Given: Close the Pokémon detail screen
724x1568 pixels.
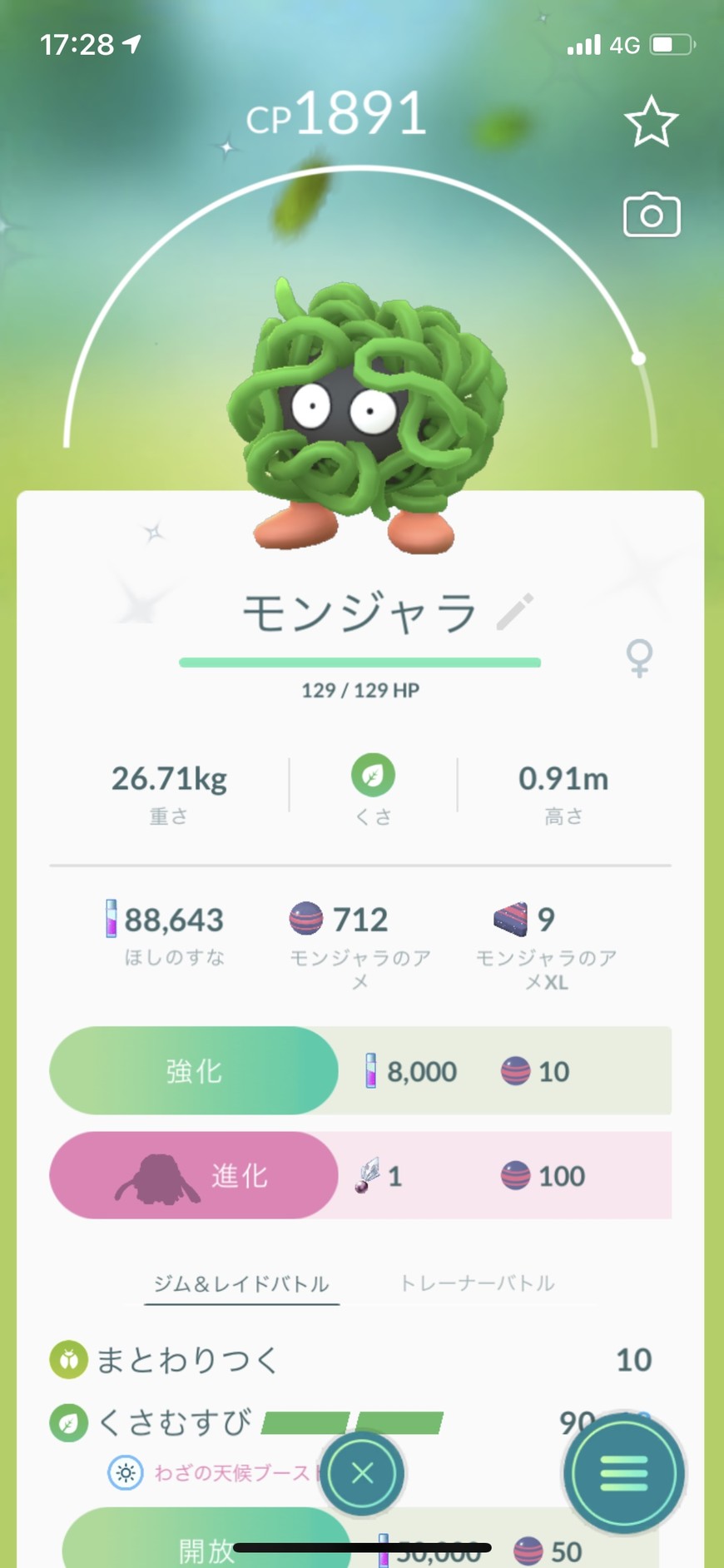Looking at the screenshot, I should coord(362,1473).
